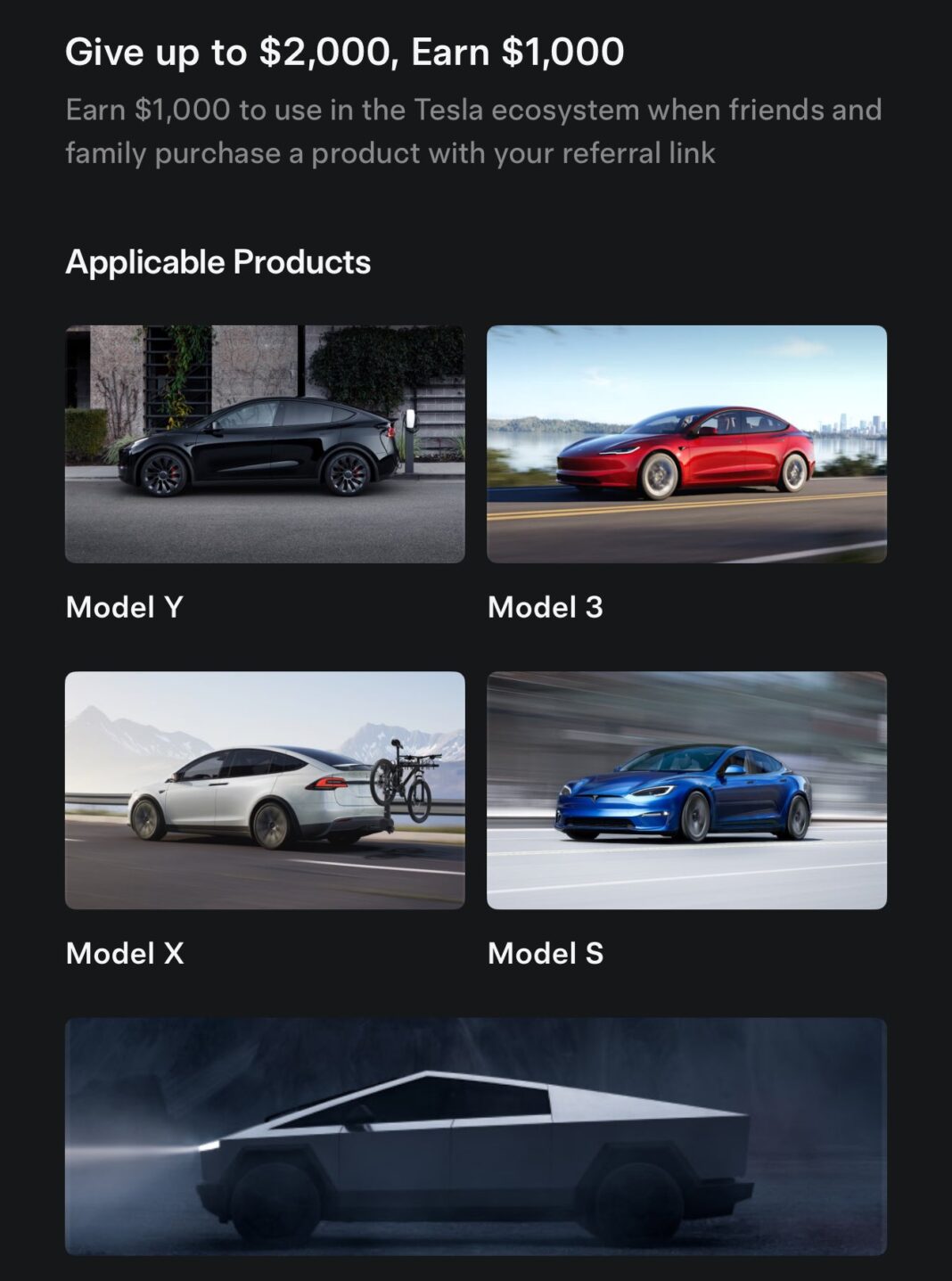Select the Model Y vehicle image

click(x=263, y=443)
